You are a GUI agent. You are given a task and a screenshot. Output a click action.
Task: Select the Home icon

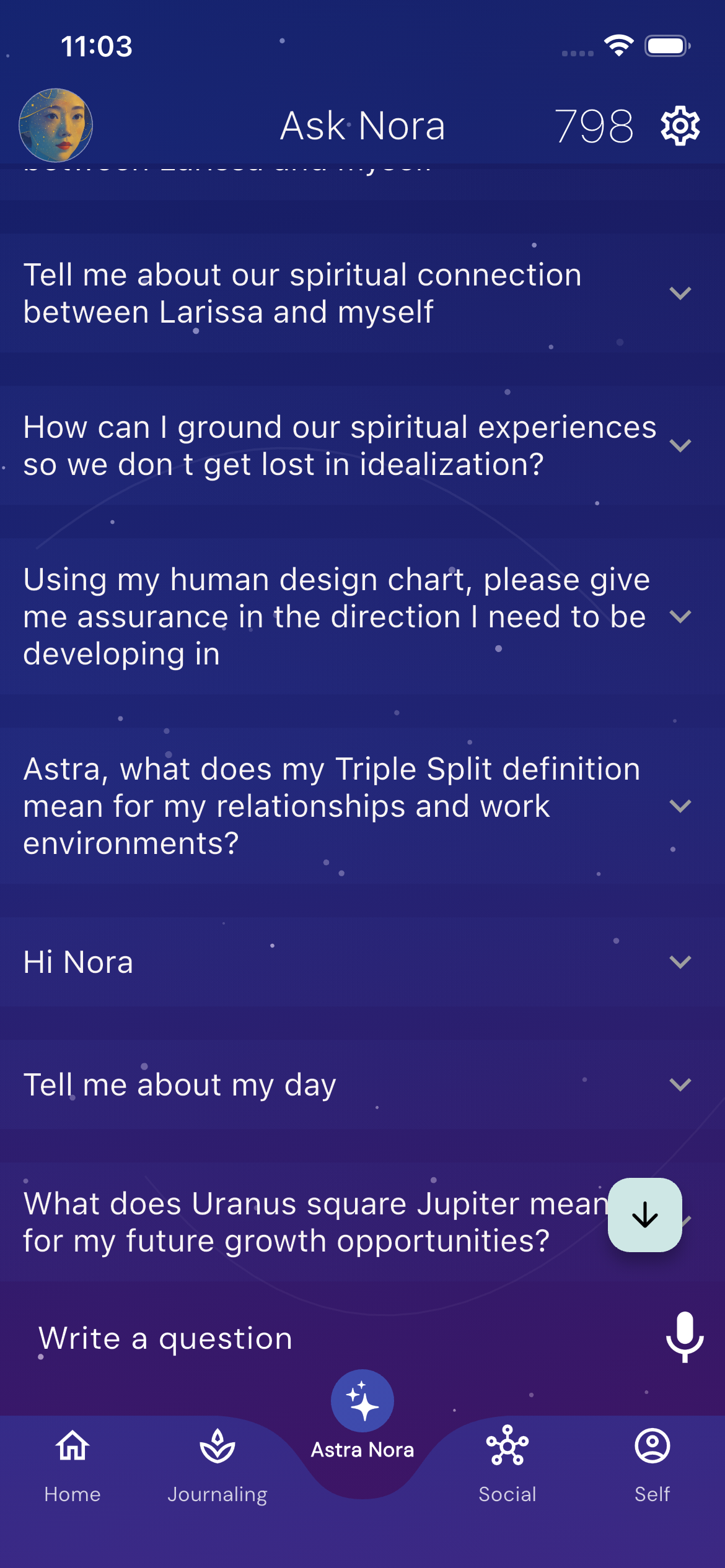pos(71,1448)
